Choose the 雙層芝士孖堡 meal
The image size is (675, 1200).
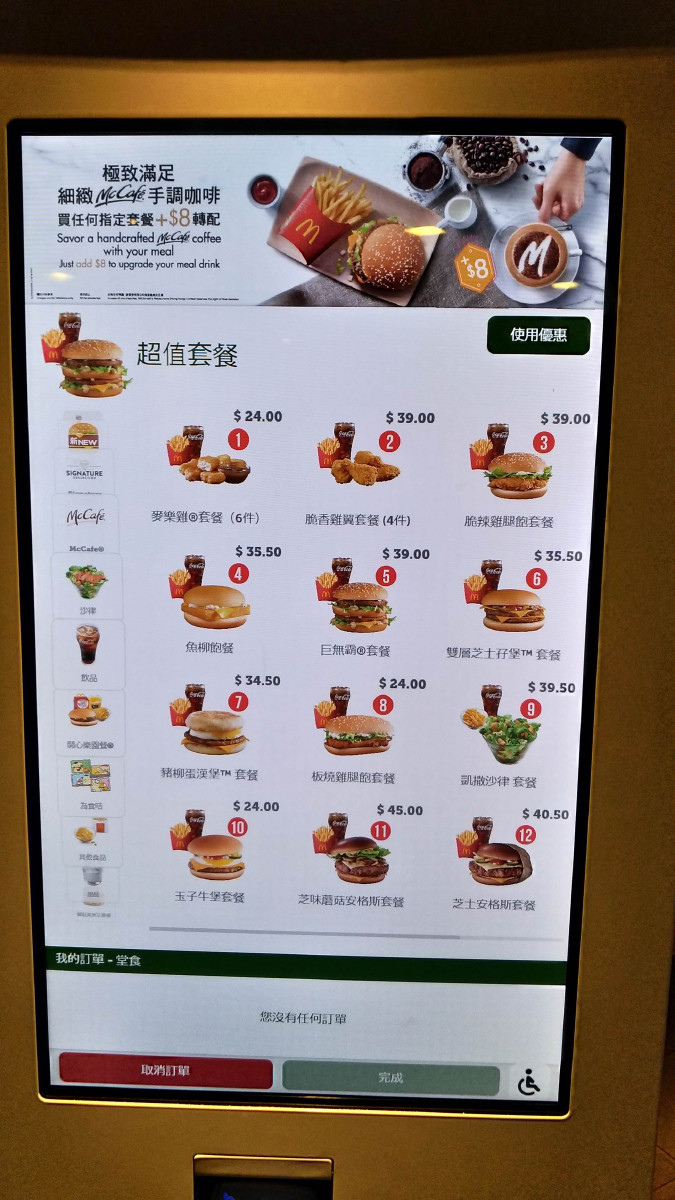pos(509,605)
